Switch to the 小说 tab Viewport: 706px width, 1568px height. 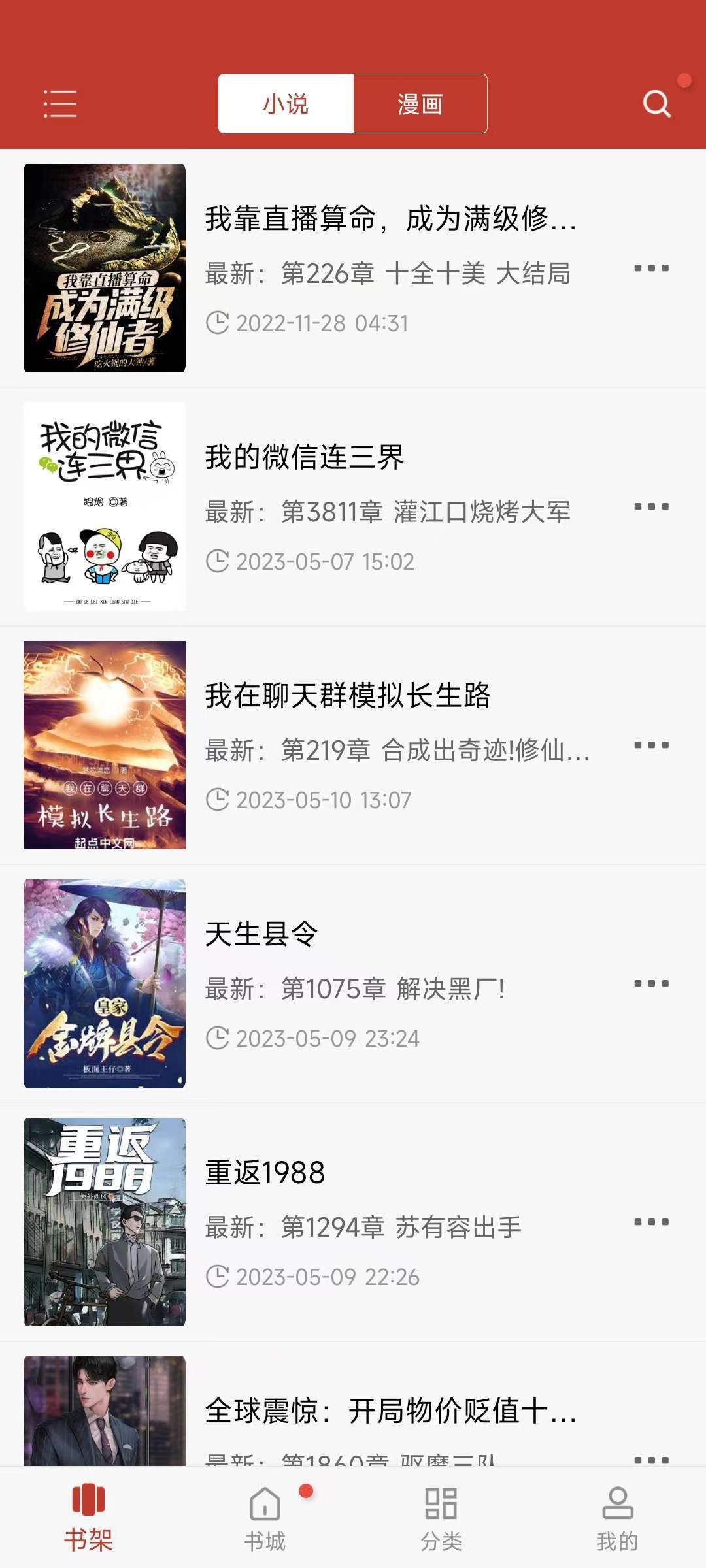pyautogui.click(x=286, y=104)
